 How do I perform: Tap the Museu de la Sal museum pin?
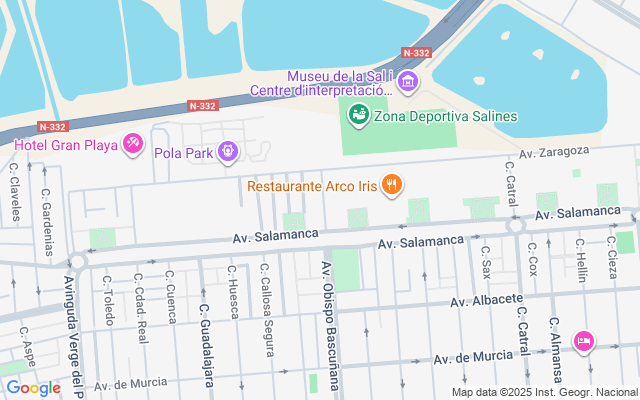(x=408, y=82)
